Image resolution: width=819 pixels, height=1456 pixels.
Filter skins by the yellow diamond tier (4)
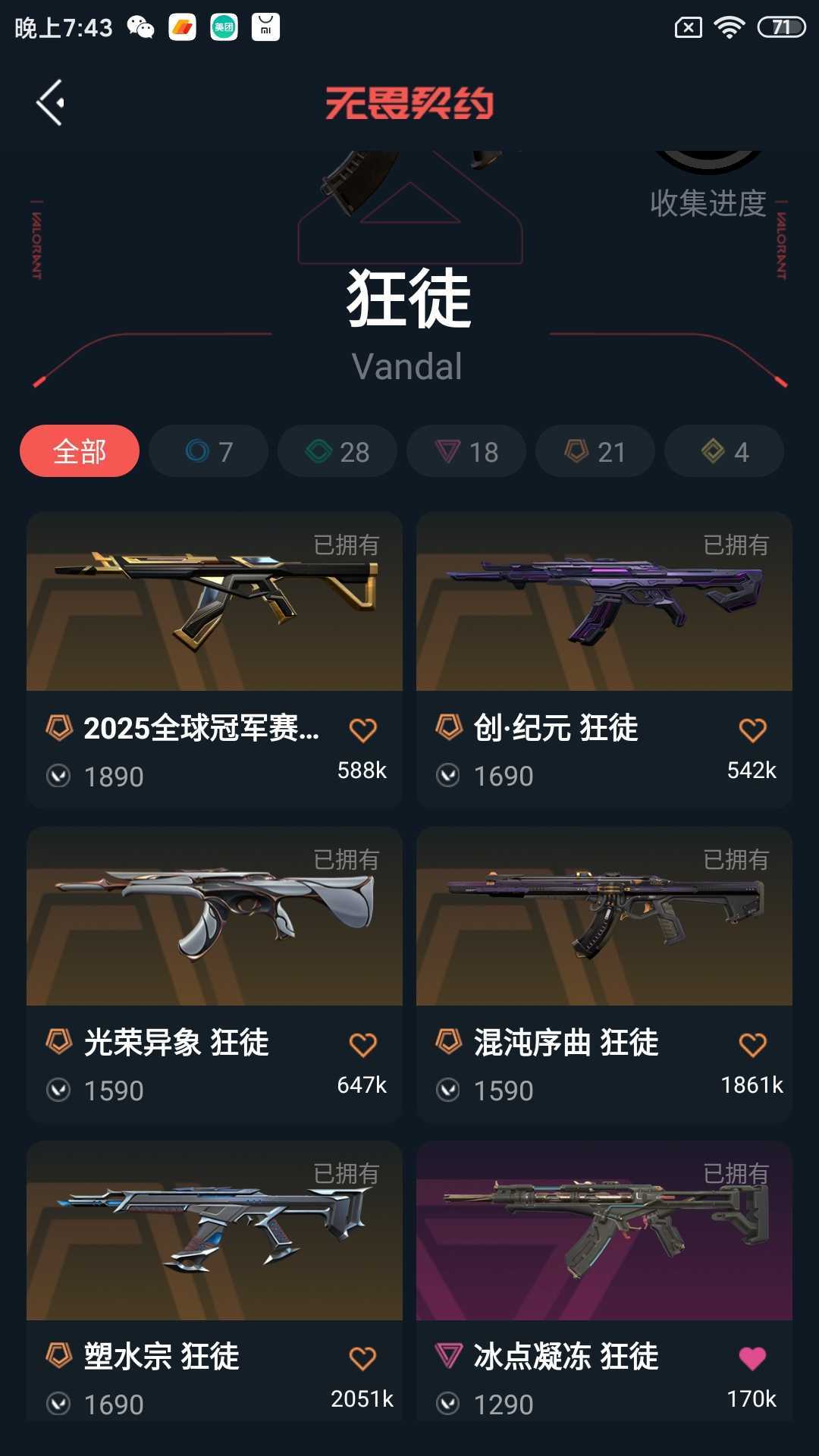tap(724, 451)
